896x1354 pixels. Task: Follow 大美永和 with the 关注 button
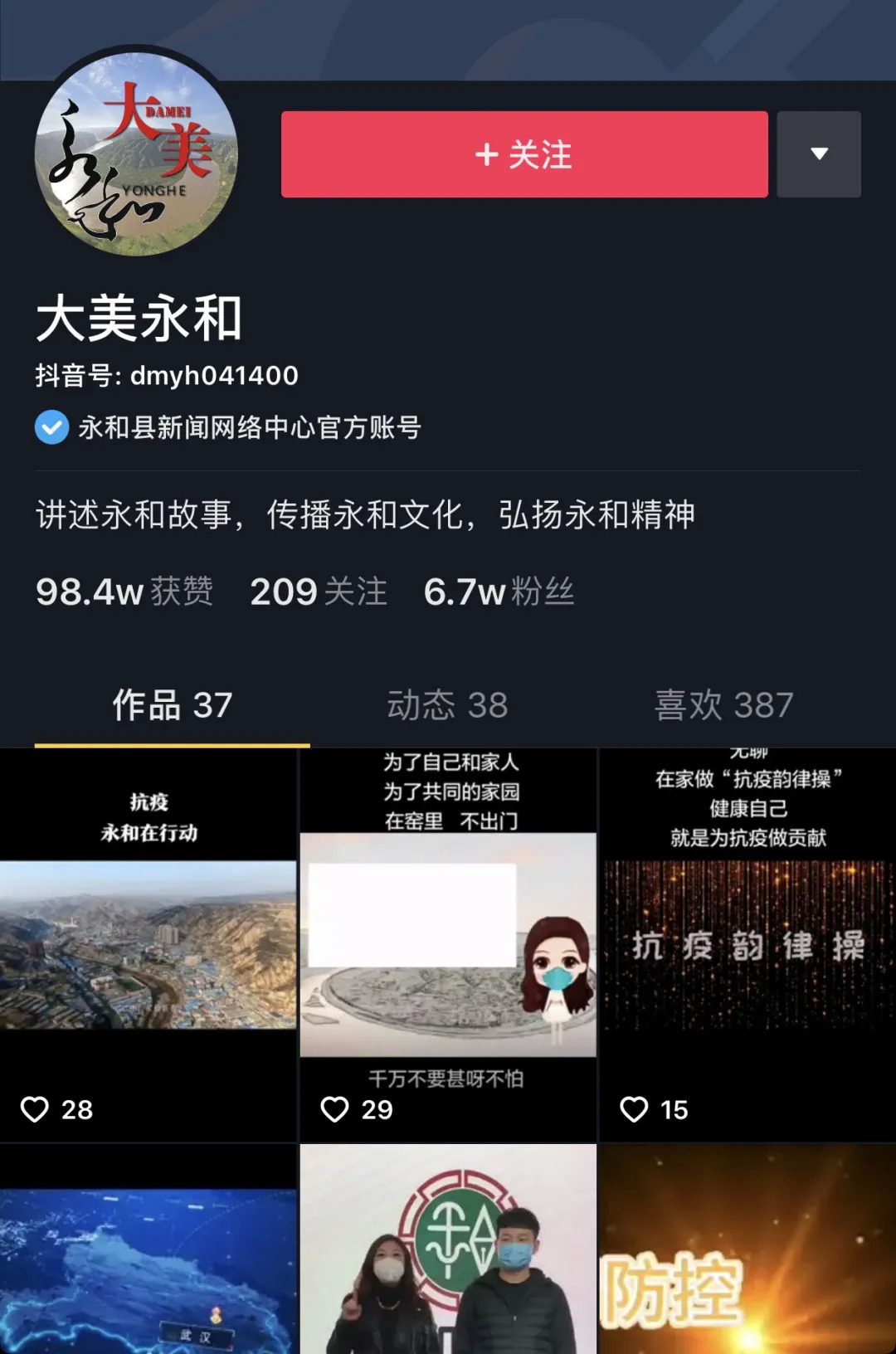tap(523, 154)
